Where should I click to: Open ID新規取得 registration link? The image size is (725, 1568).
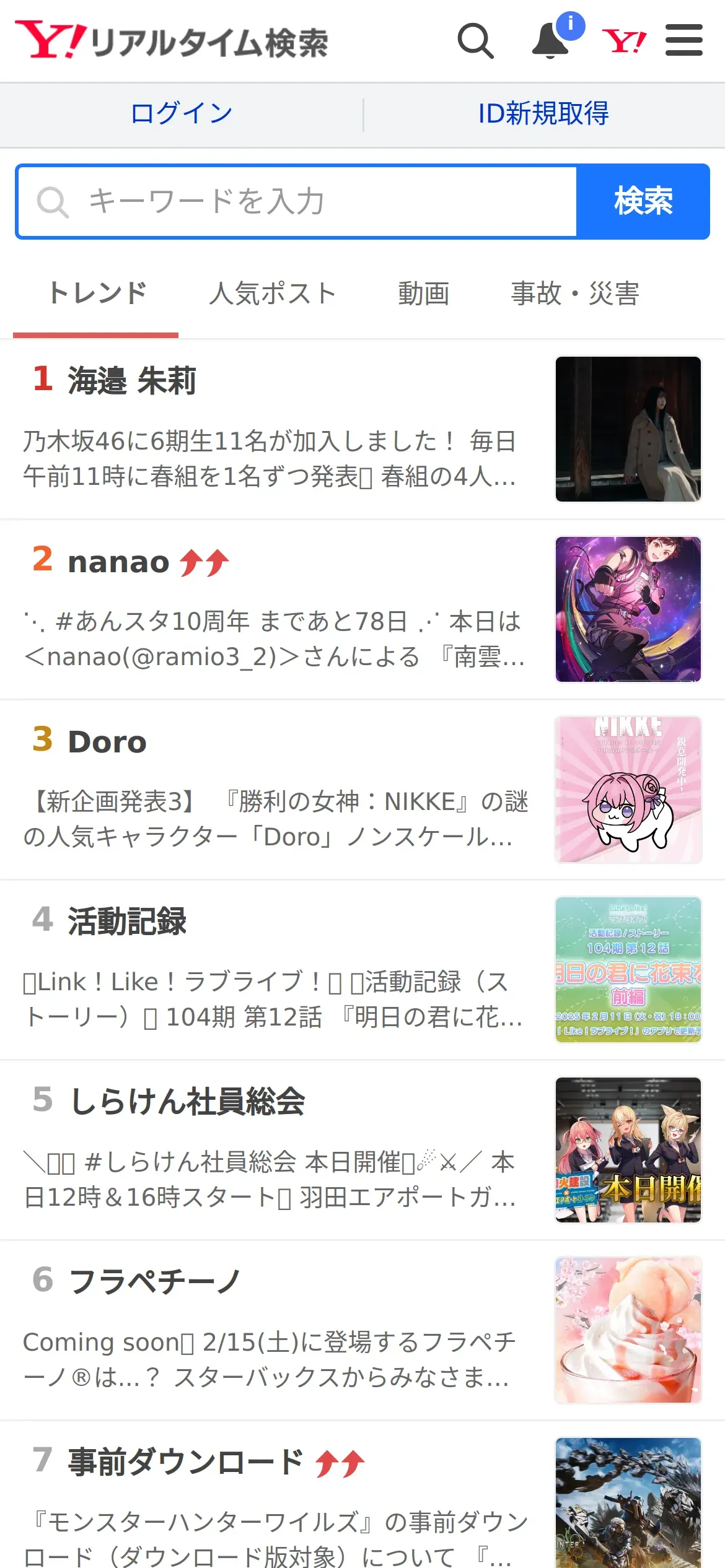click(543, 114)
